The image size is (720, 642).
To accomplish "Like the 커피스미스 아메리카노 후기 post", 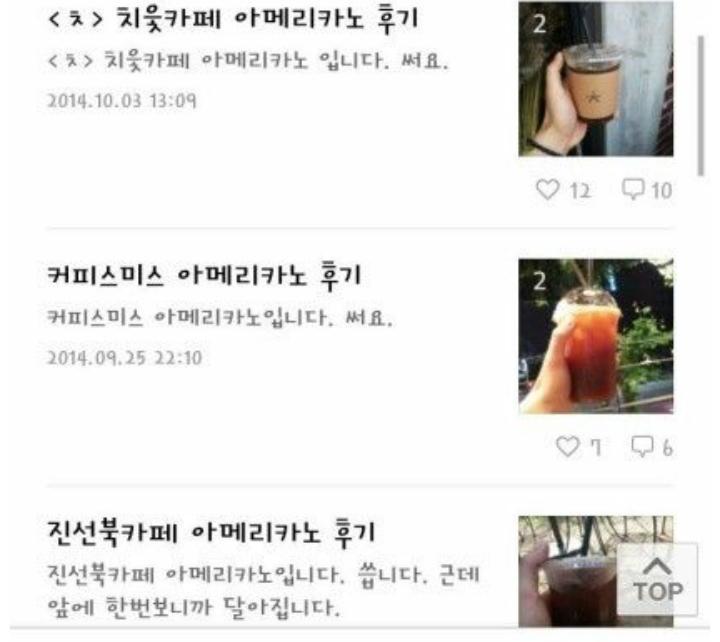I will click(567, 448).
